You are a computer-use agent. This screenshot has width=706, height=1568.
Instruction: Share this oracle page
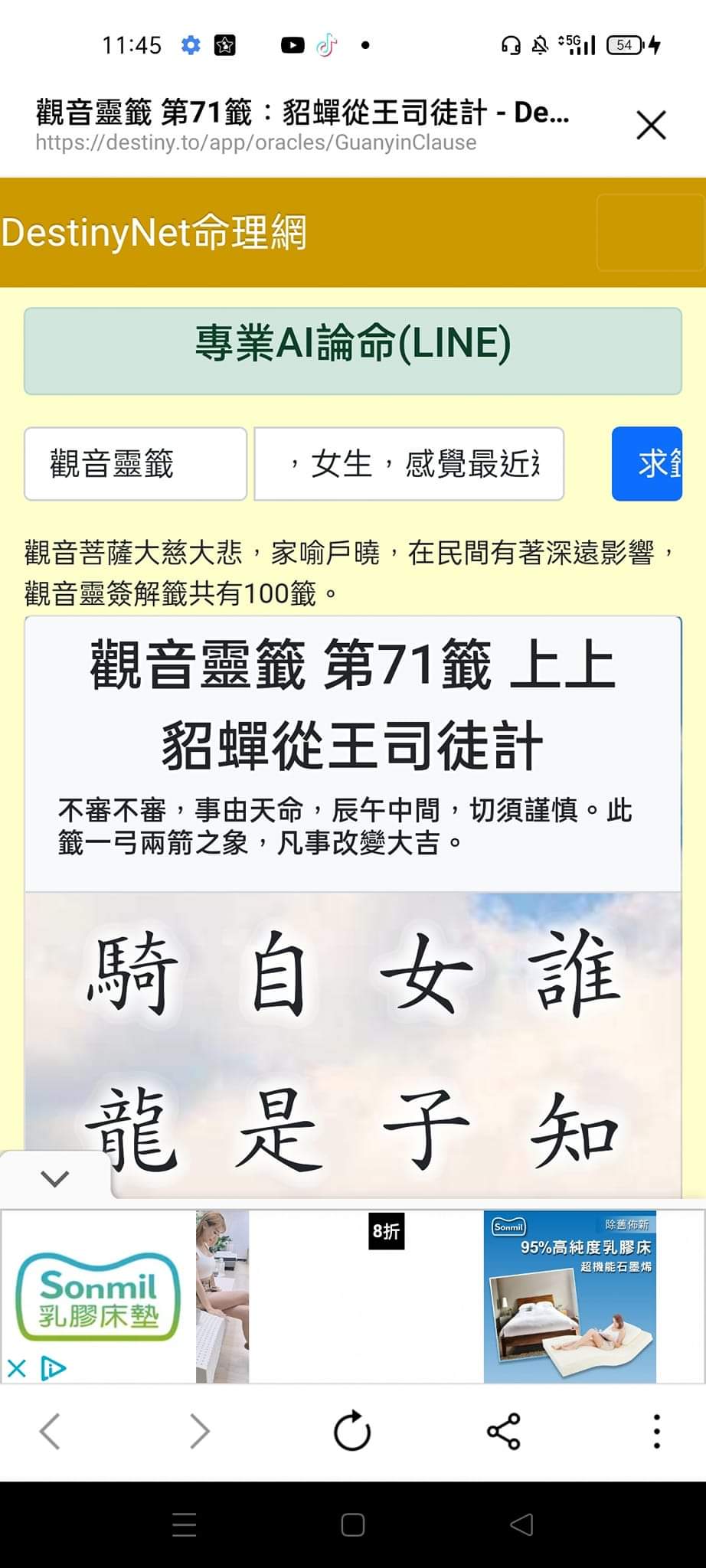click(503, 1432)
